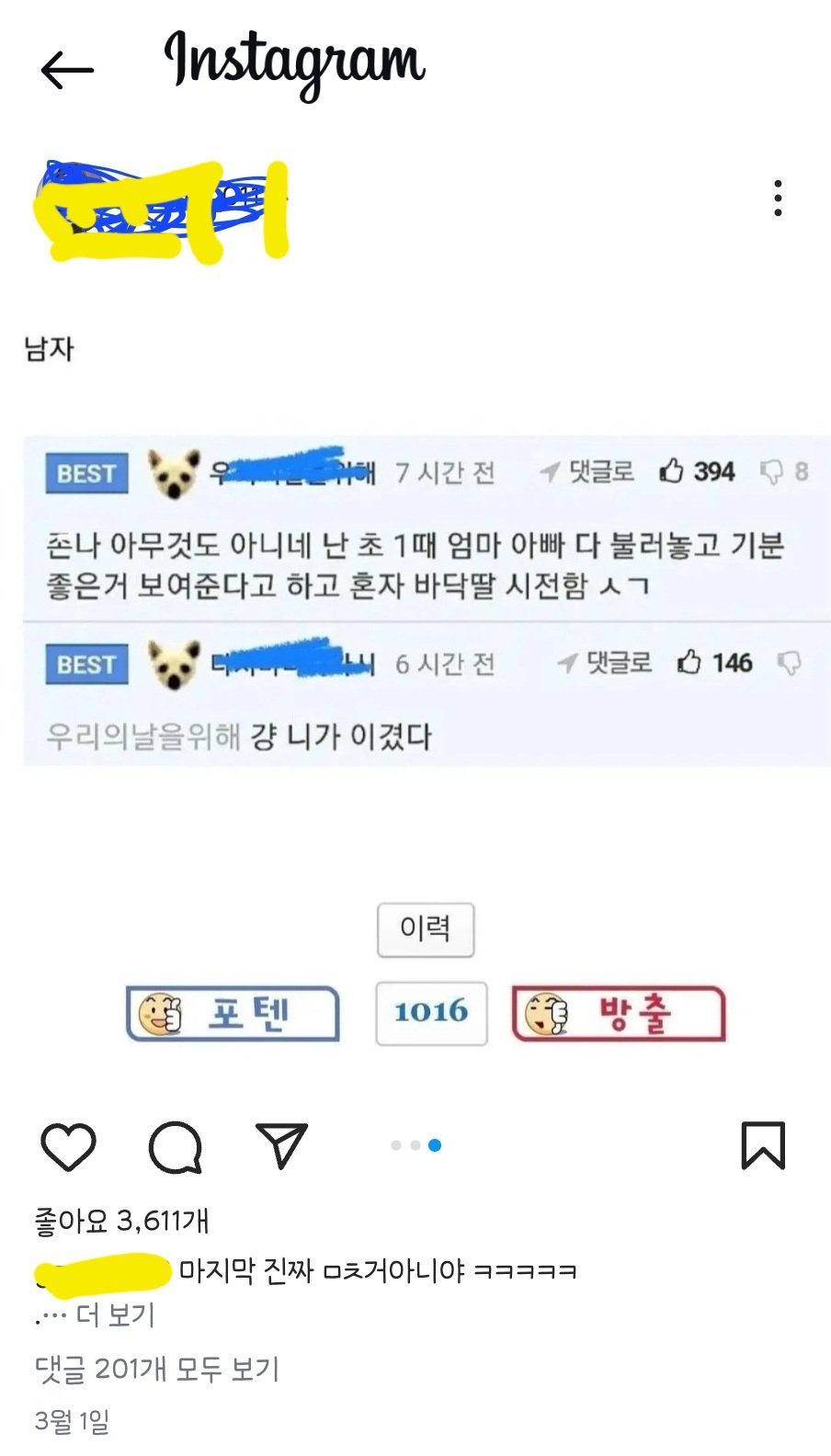831x1456 pixels.
Task: Share the post with the paper plane icon
Action: [281, 1145]
